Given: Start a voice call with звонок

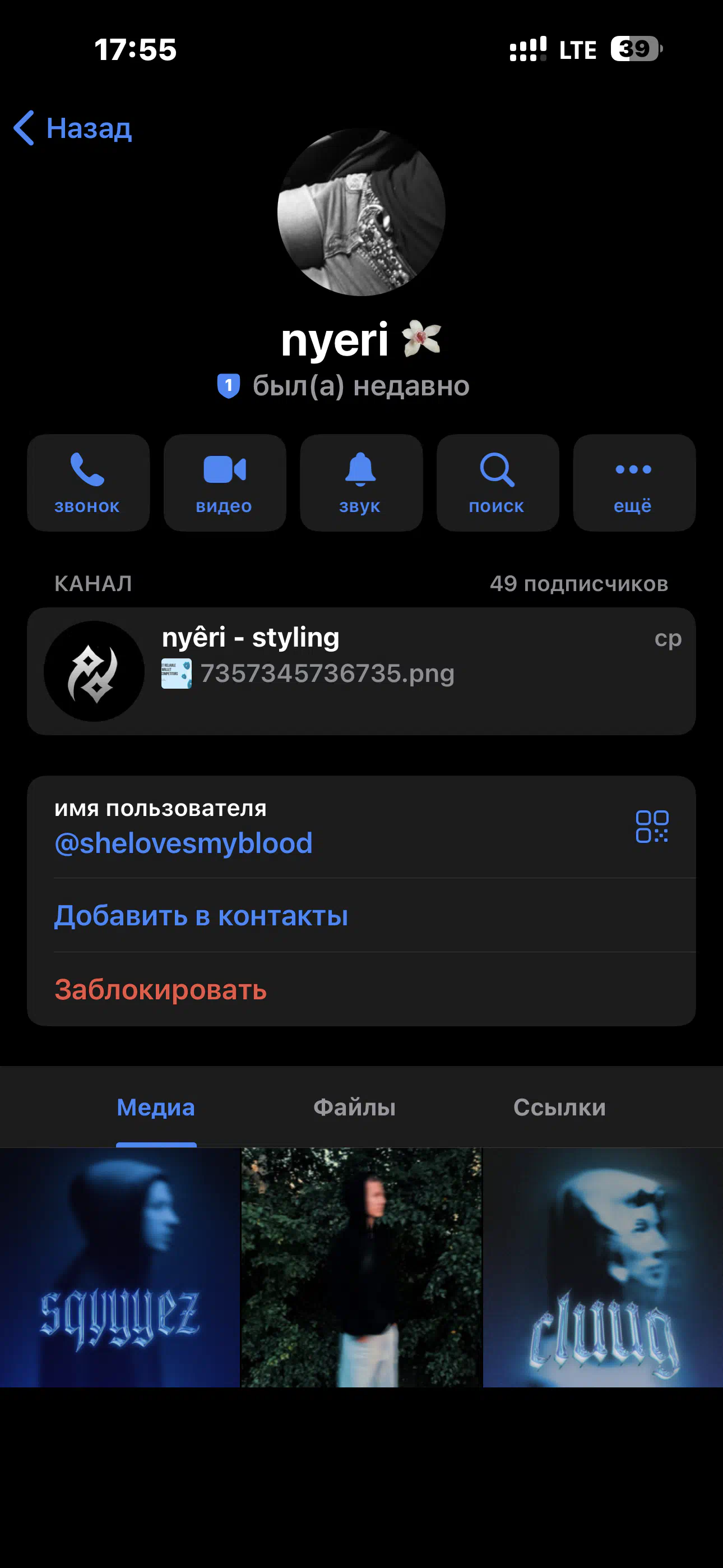Looking at the screenshot, I should point(88,483).
